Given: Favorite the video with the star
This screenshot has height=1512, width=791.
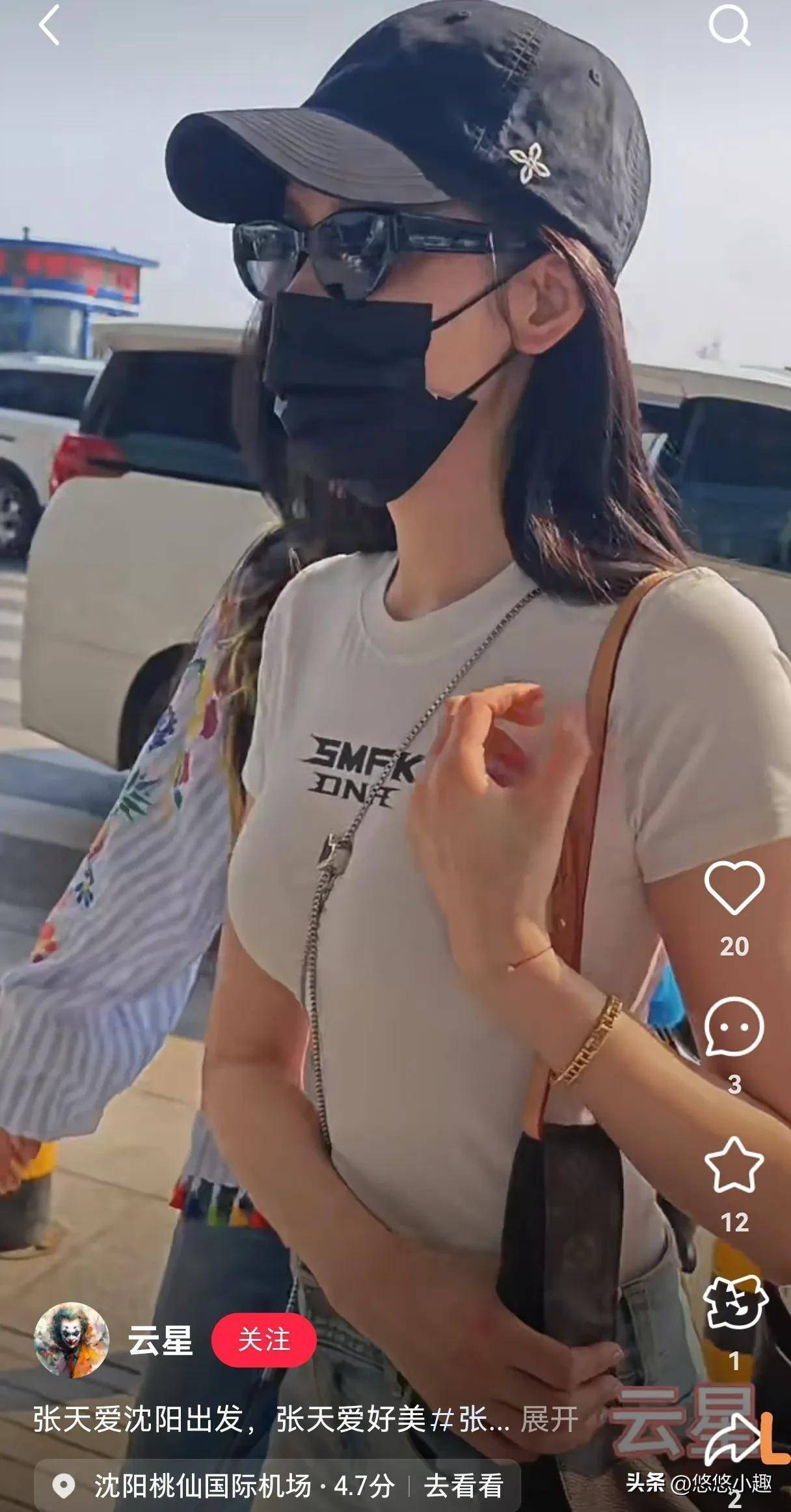Looking at the screenshot, I should click(734, 1166).
